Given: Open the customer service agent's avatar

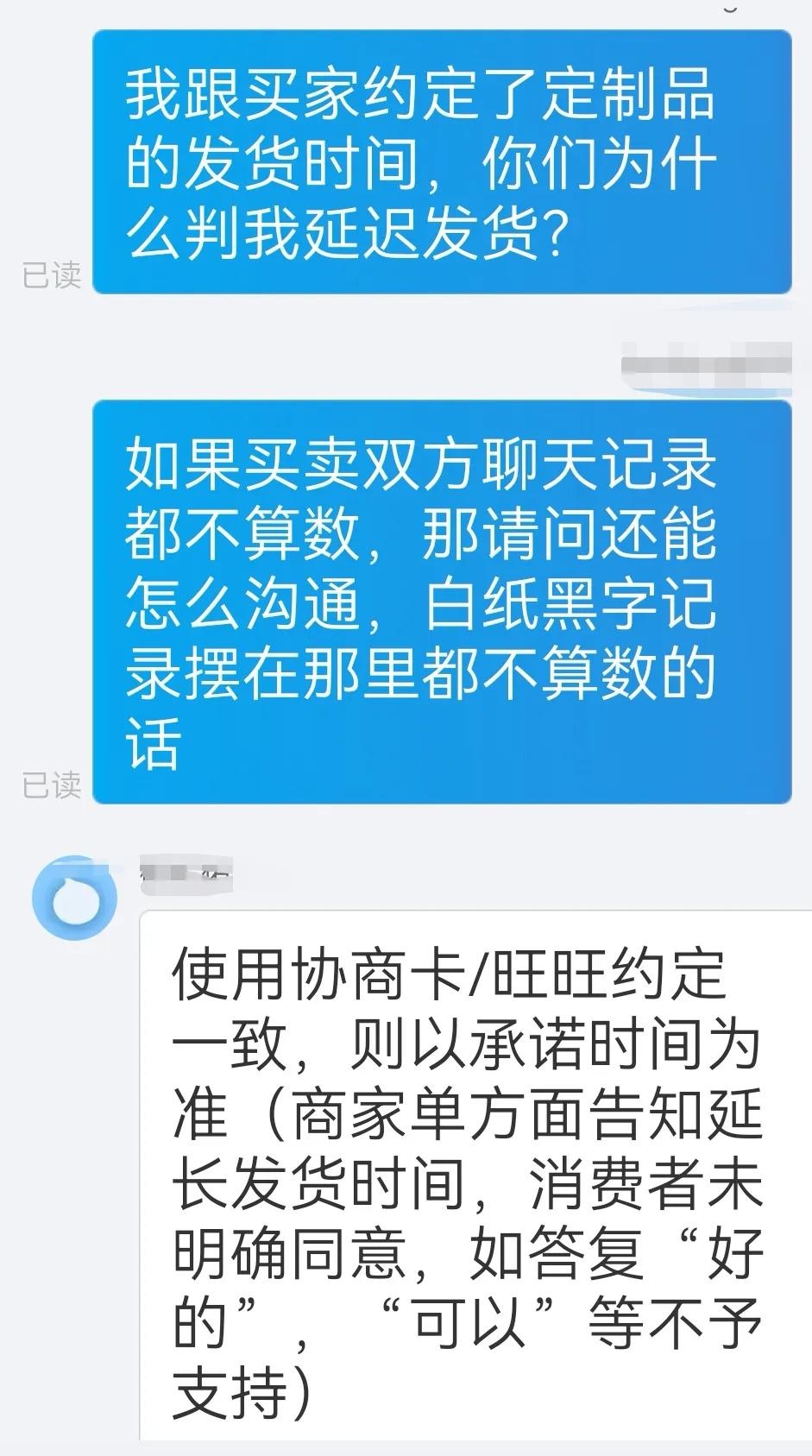Looking at the screenshot, I should tap(74, 899).
